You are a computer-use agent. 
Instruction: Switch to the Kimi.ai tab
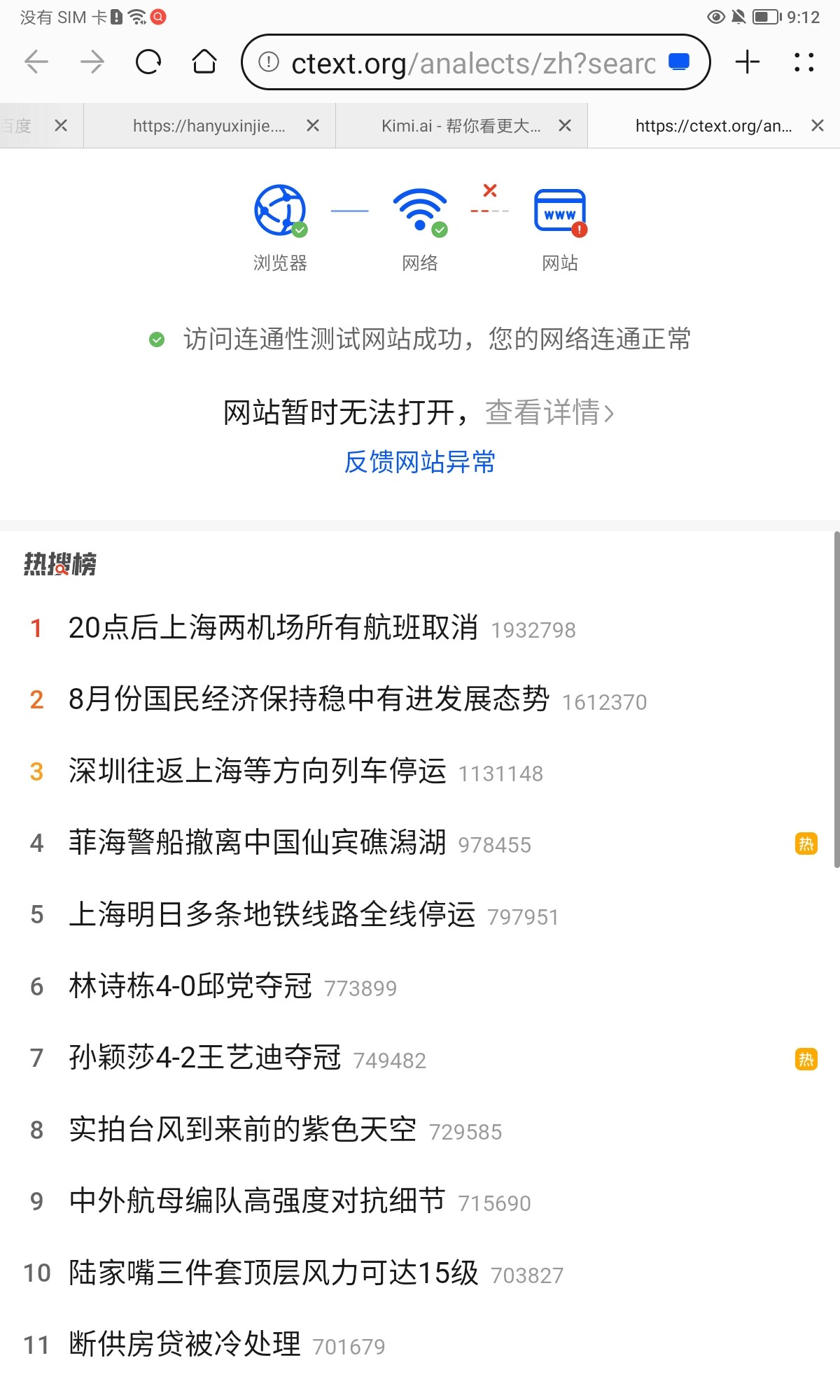pyautogui.click(x=461, y=126)
